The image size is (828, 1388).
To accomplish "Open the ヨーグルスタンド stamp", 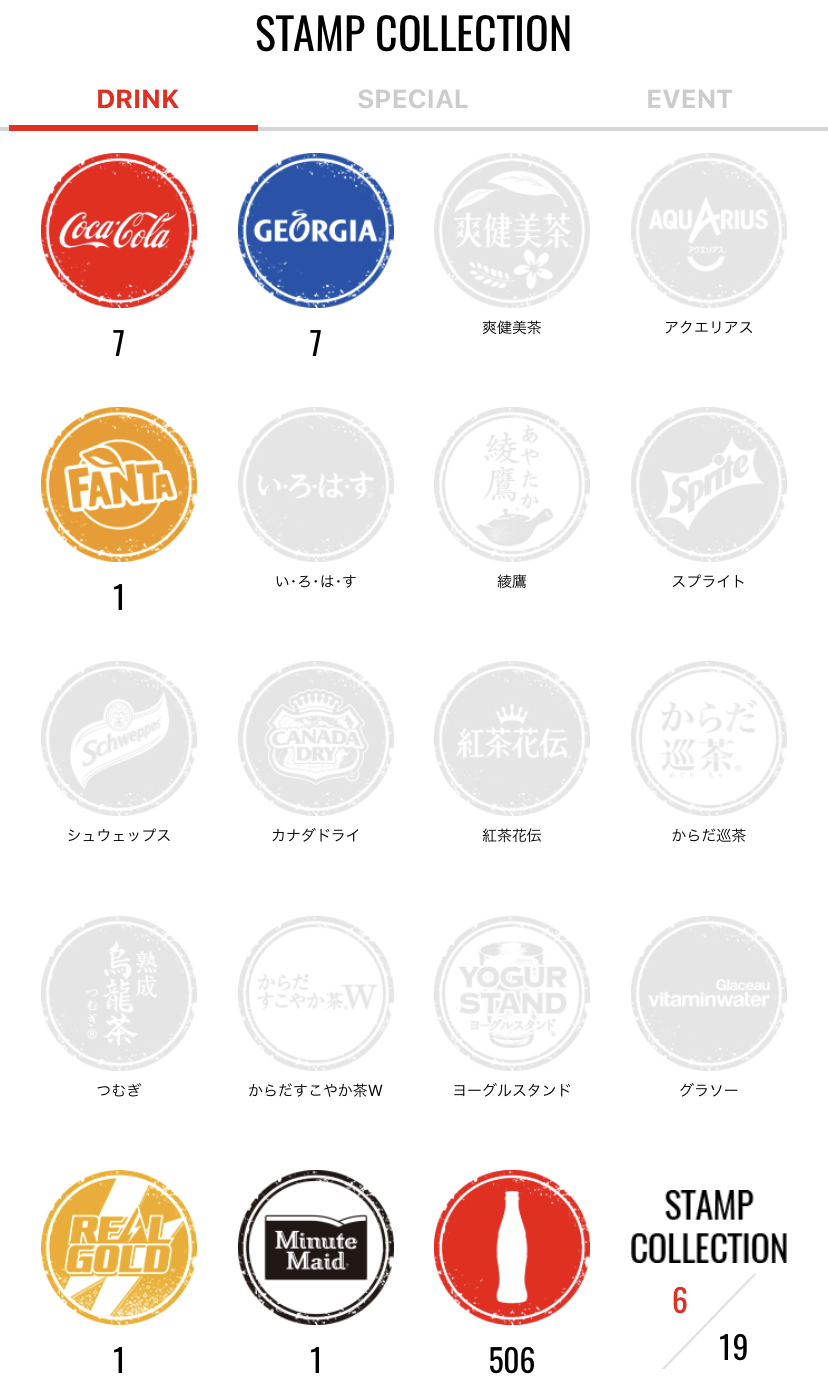I will point(512,993).
